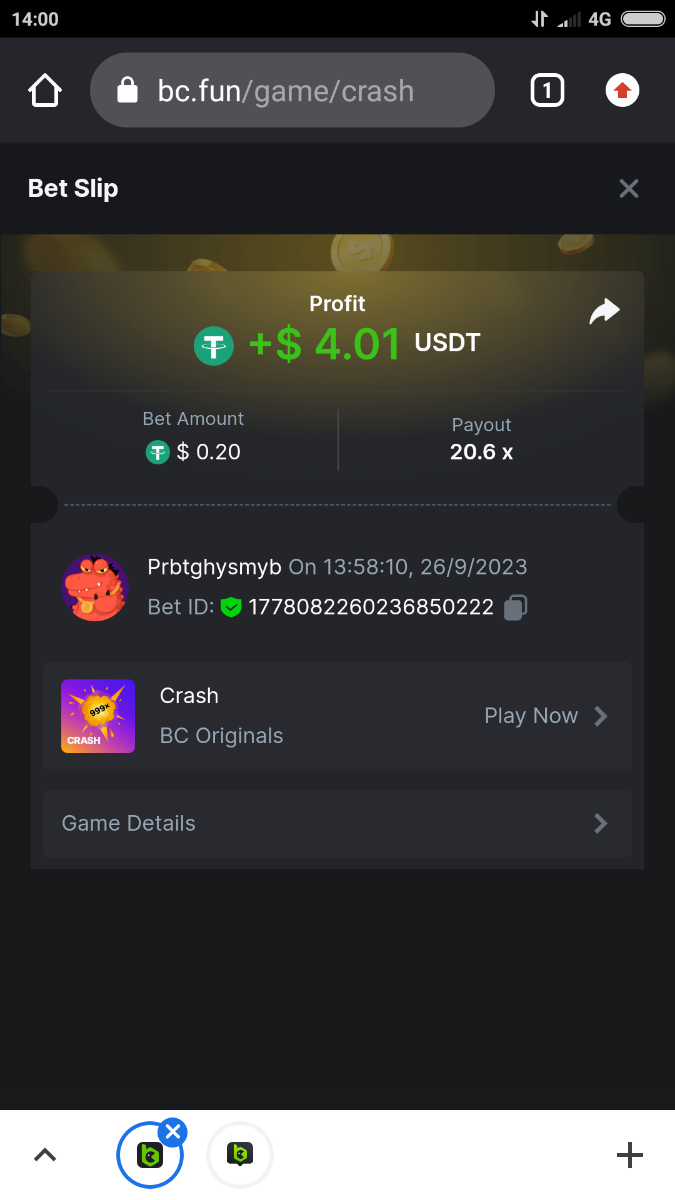Share this bet slip profit

click(604, 312)
